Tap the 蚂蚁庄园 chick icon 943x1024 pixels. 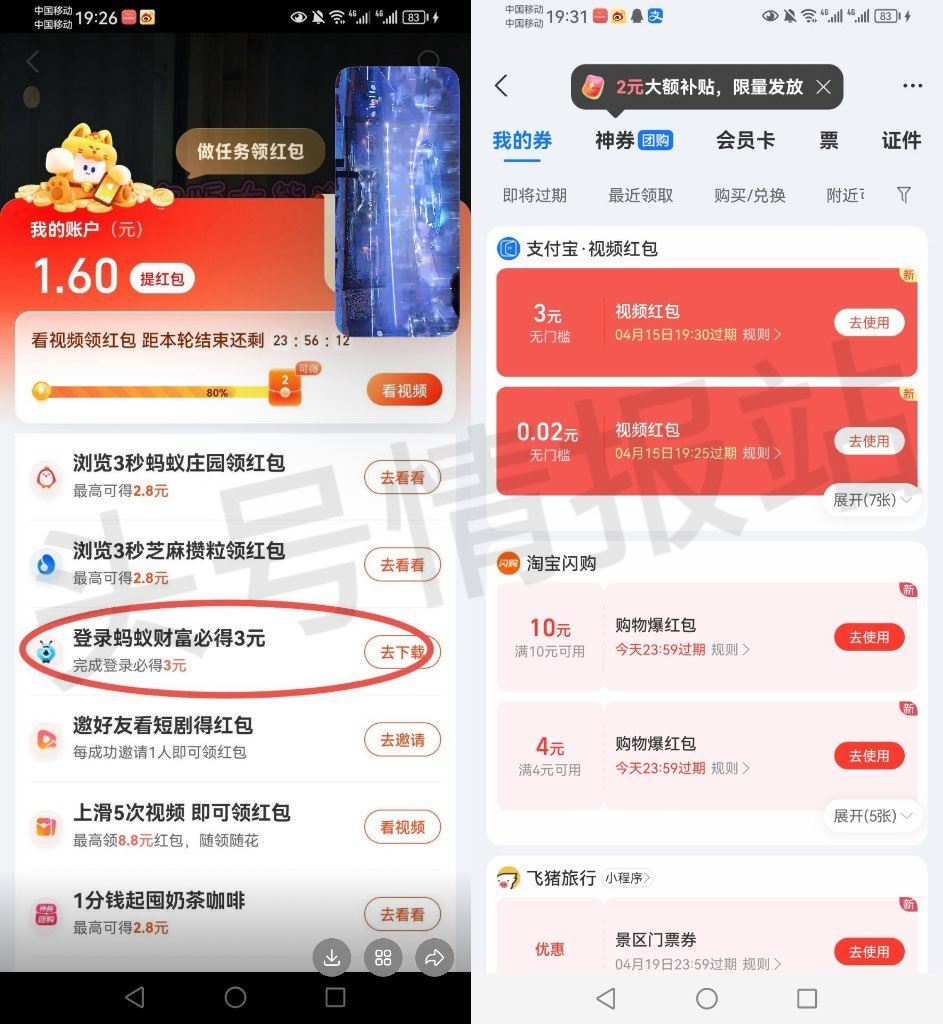pyautogui.click(x=47, y=477)
